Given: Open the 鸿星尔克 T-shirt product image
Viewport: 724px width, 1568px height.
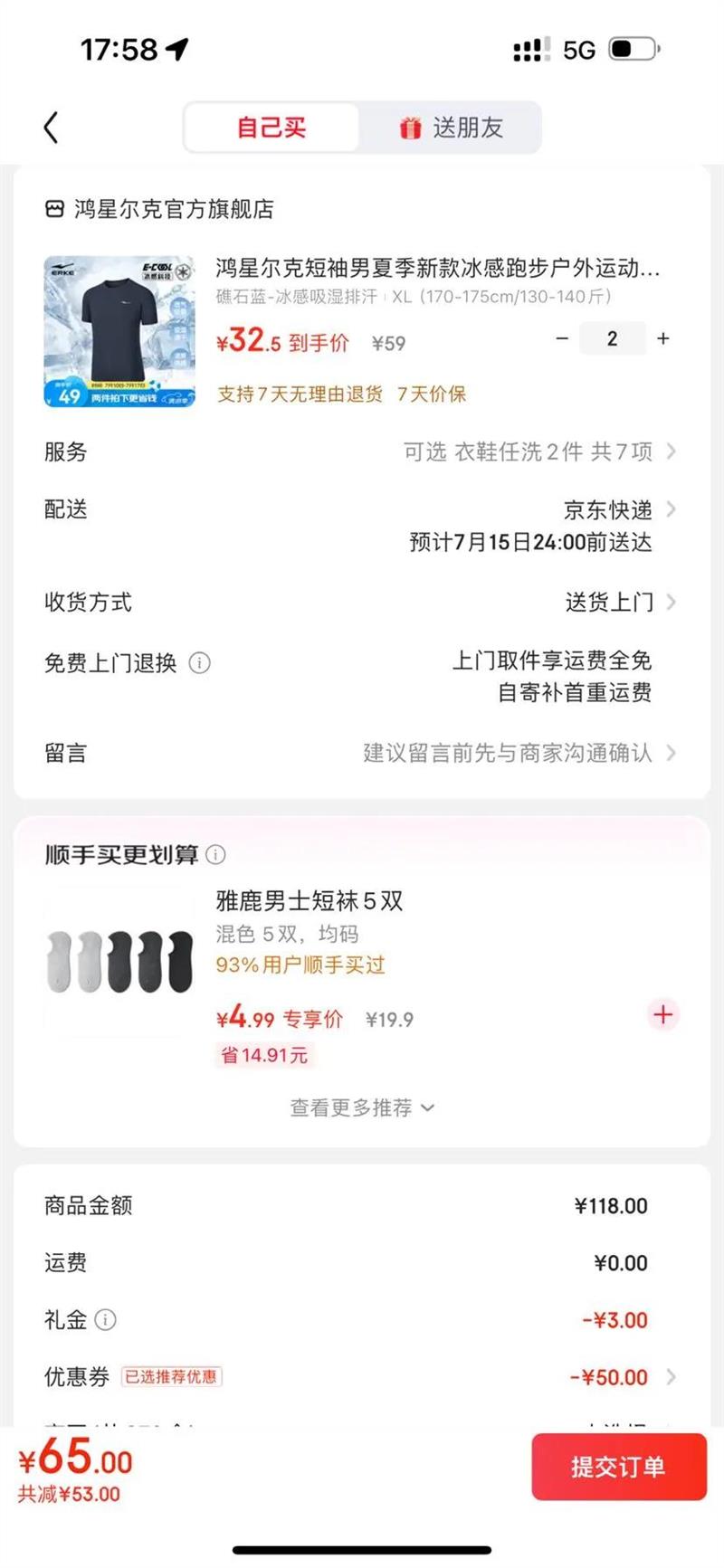Looking at the screenshot, I should tap(119, 331).
